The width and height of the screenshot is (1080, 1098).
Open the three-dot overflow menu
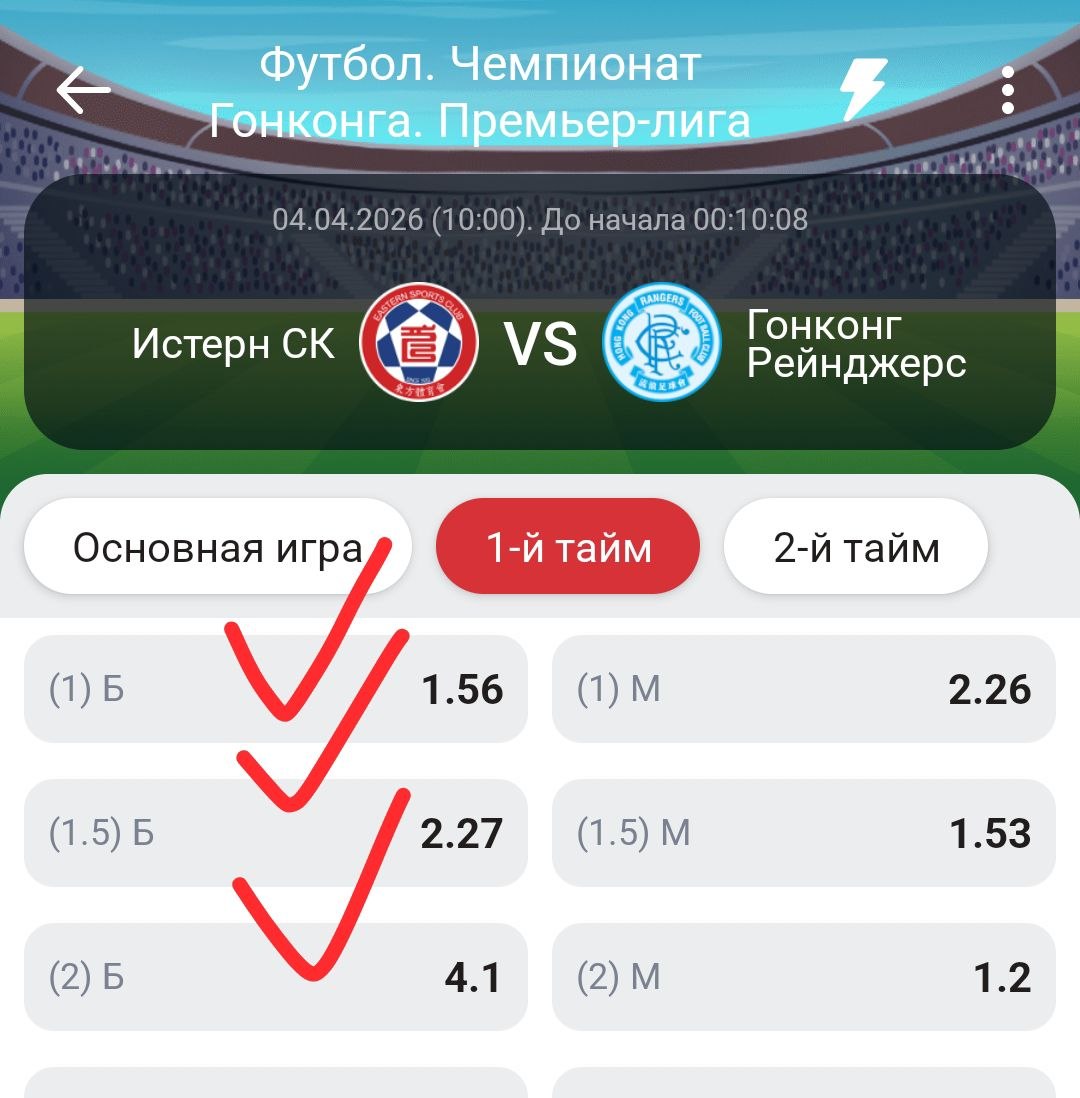point(1007,91)
